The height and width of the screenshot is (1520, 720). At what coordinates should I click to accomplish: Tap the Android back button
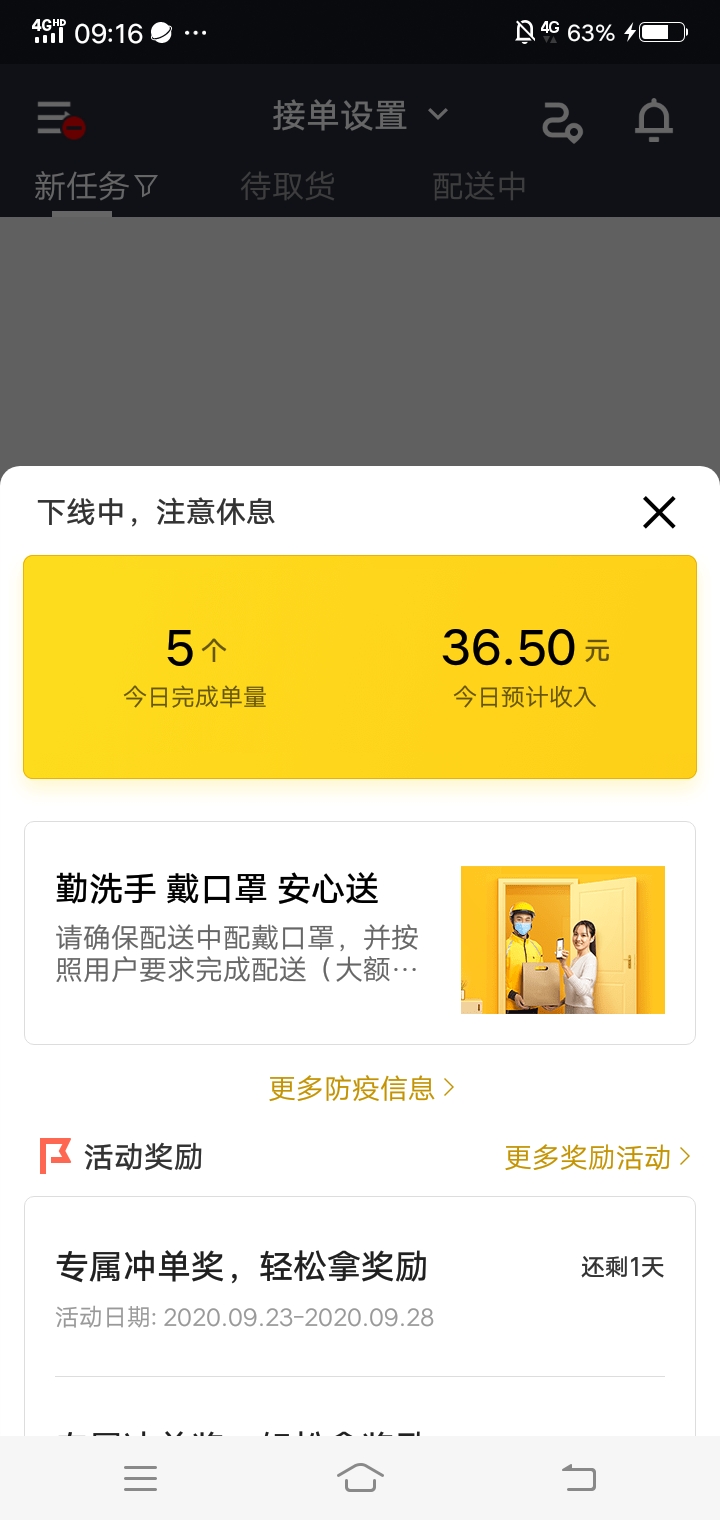(579, 1477)
